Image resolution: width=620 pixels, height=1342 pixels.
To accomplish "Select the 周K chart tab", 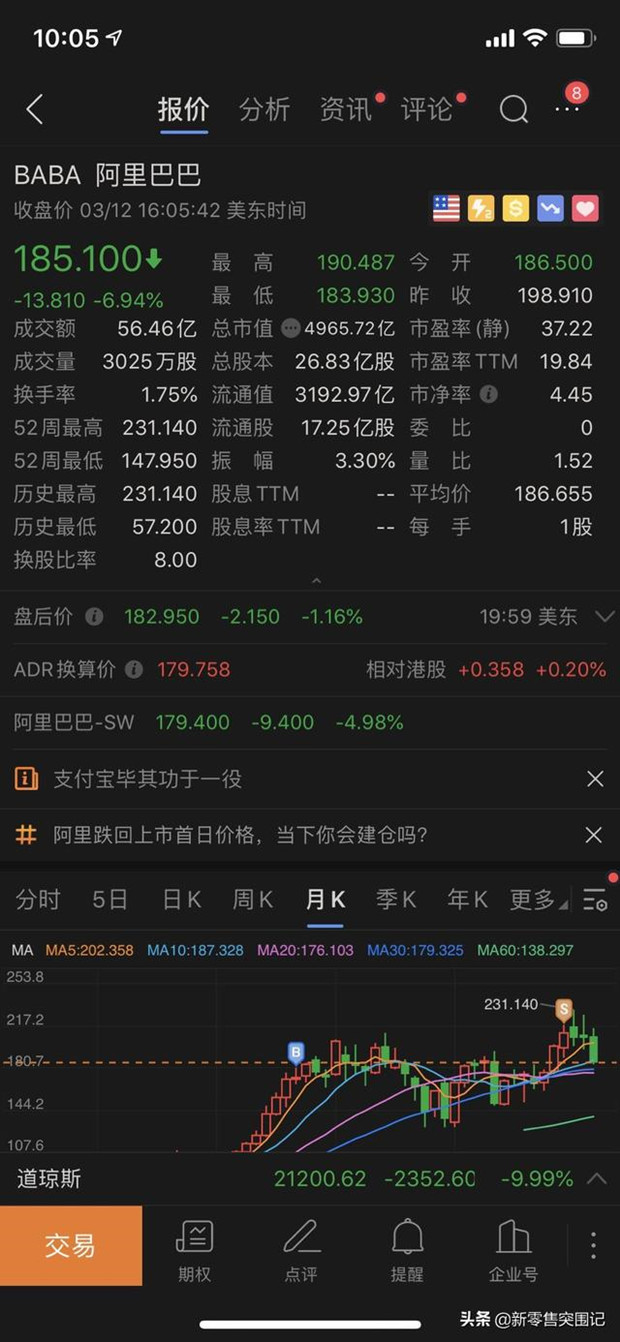I will click(253, 900).
